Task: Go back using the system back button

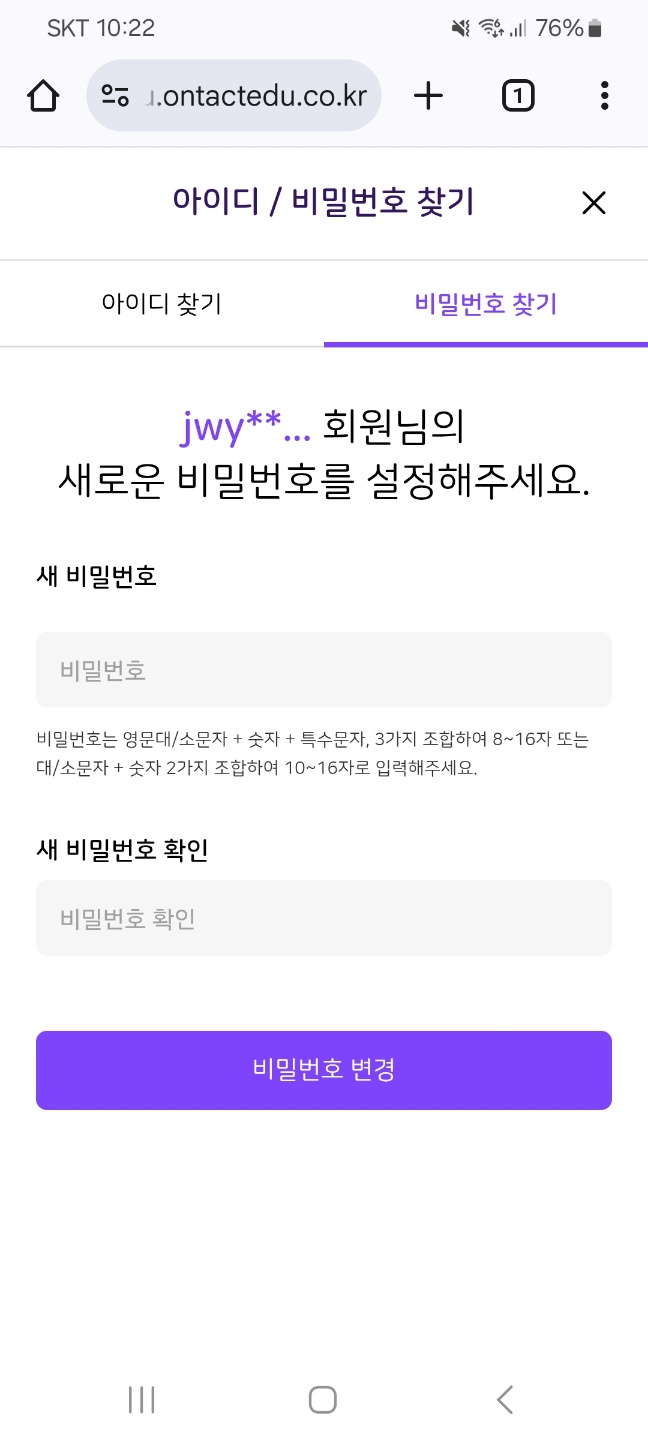Action: (x=505, y=1399)
